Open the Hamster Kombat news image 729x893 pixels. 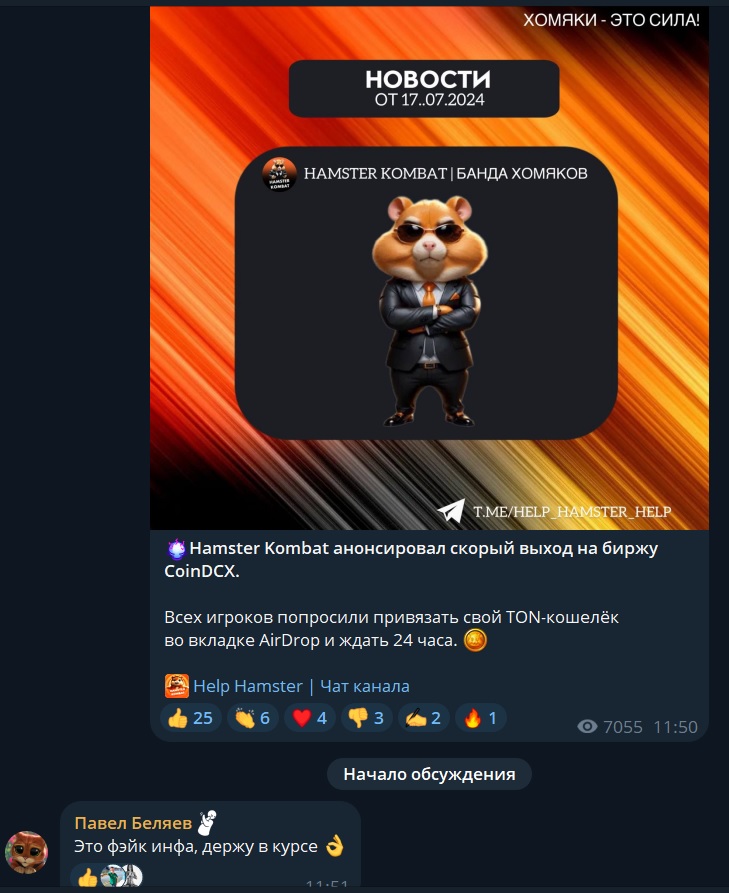[x=429, y=267]
